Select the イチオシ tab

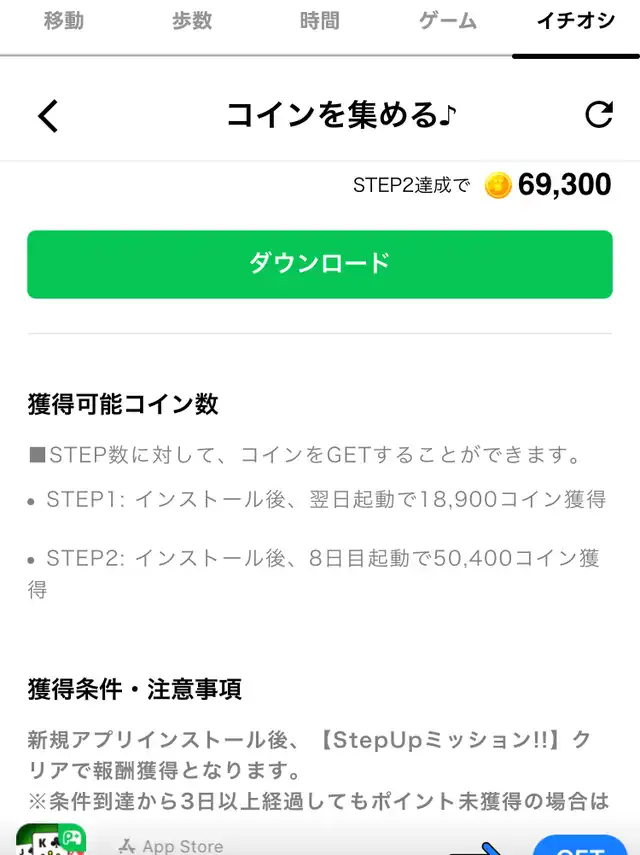pyautogui.click(x=576, y=22)
